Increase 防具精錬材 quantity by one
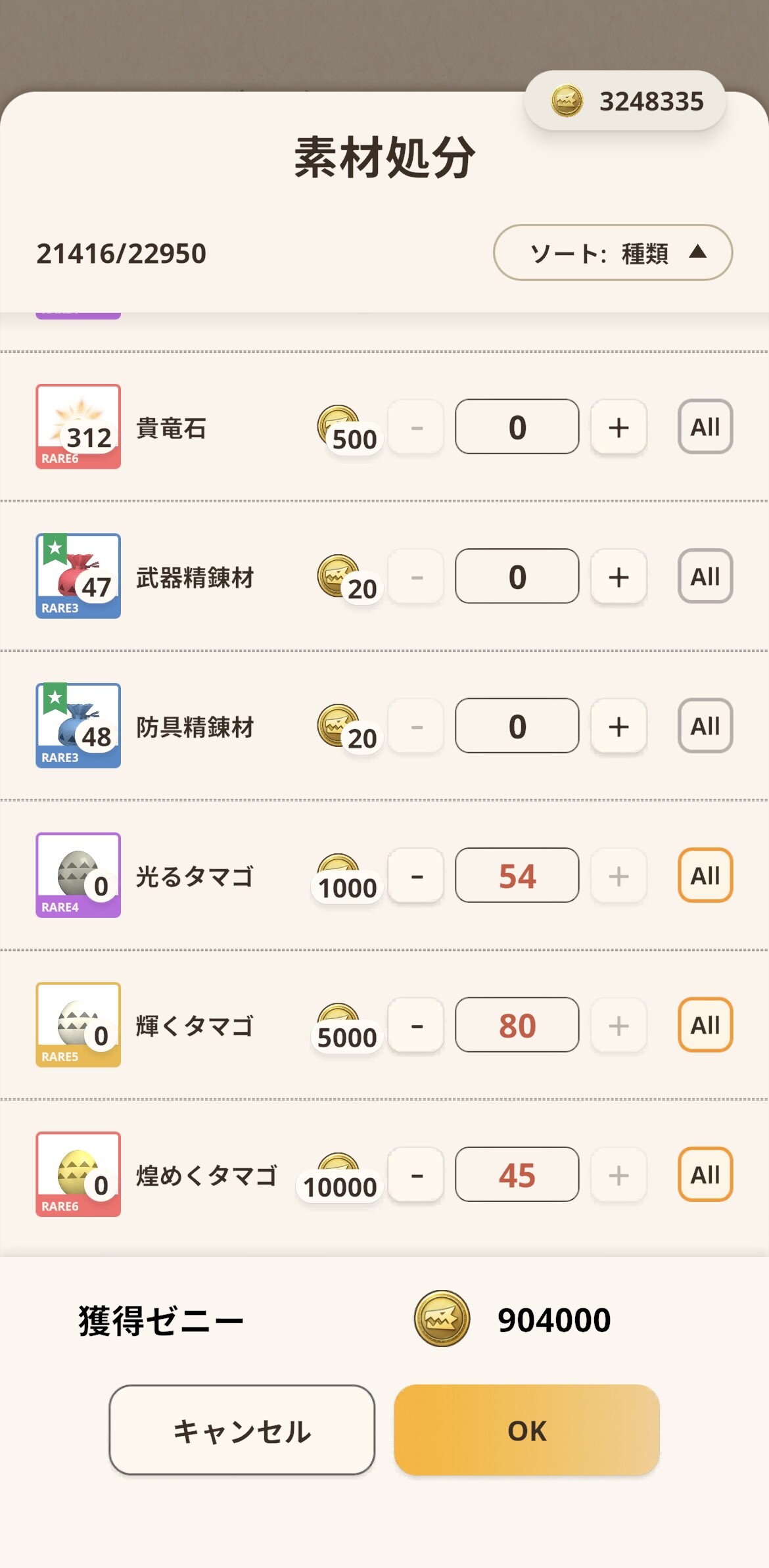The height and width of the screenshot is (1568, 769). (x=618, y=726)
